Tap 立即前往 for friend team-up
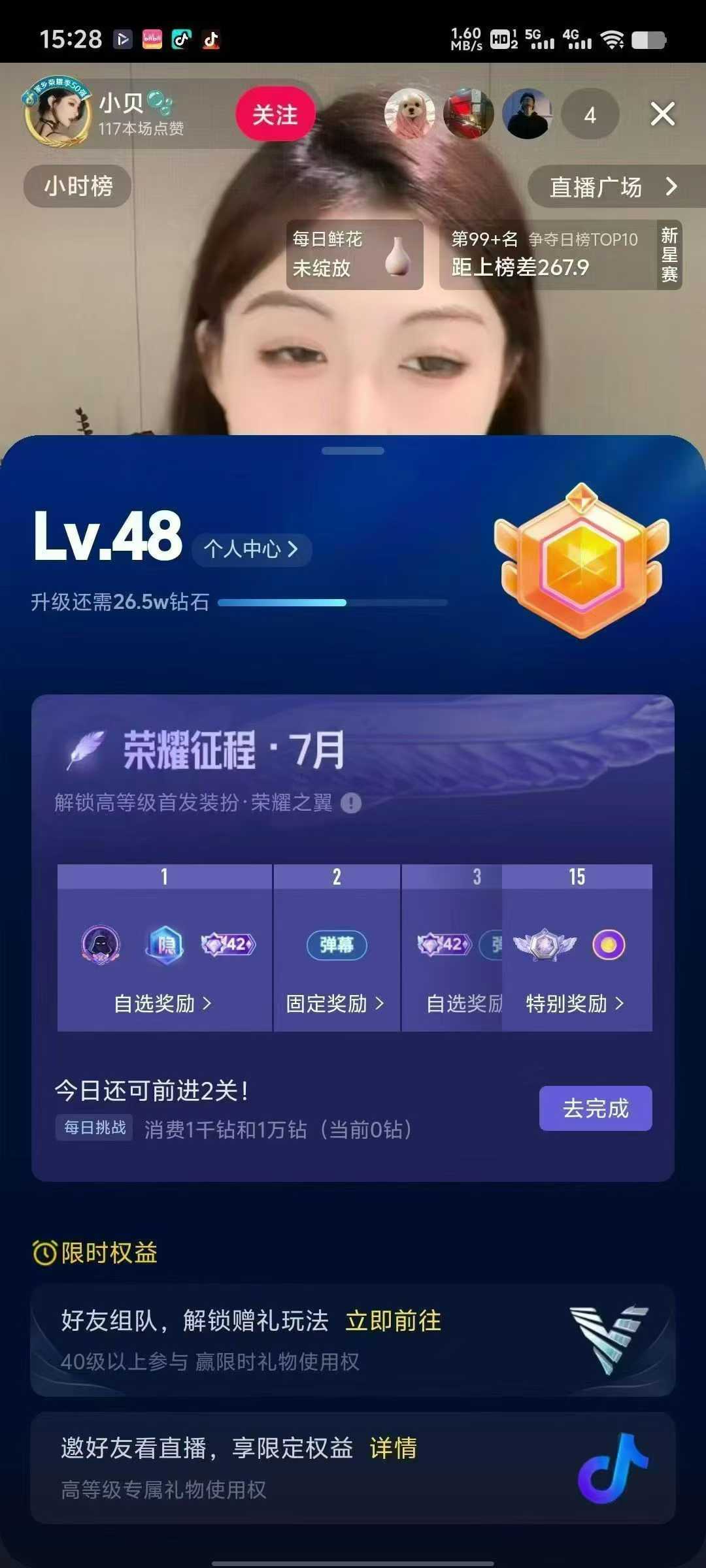Viewport: 706px width, 1568px height. point(393,1320)
